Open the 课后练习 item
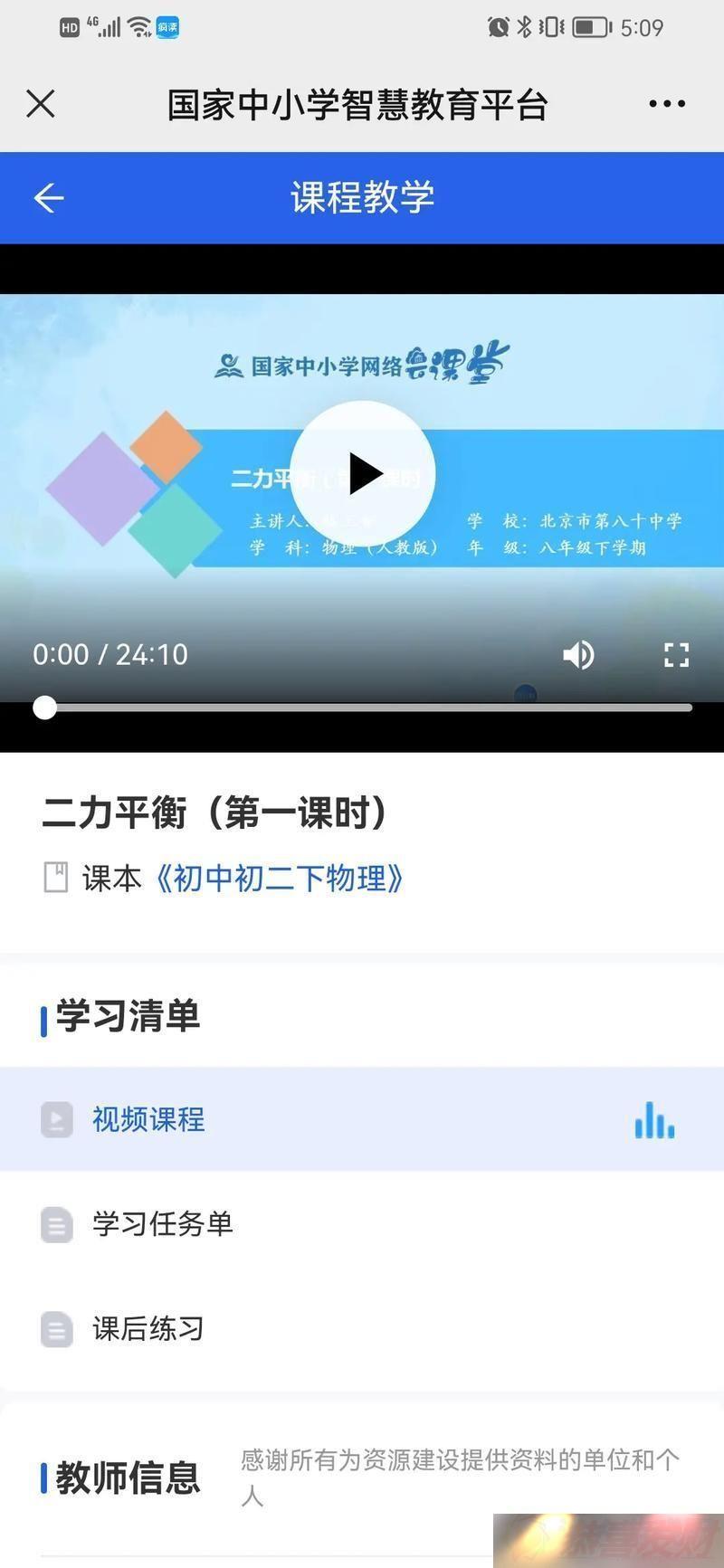Viewport: 724px width, 1568px height. [362, 1329]
